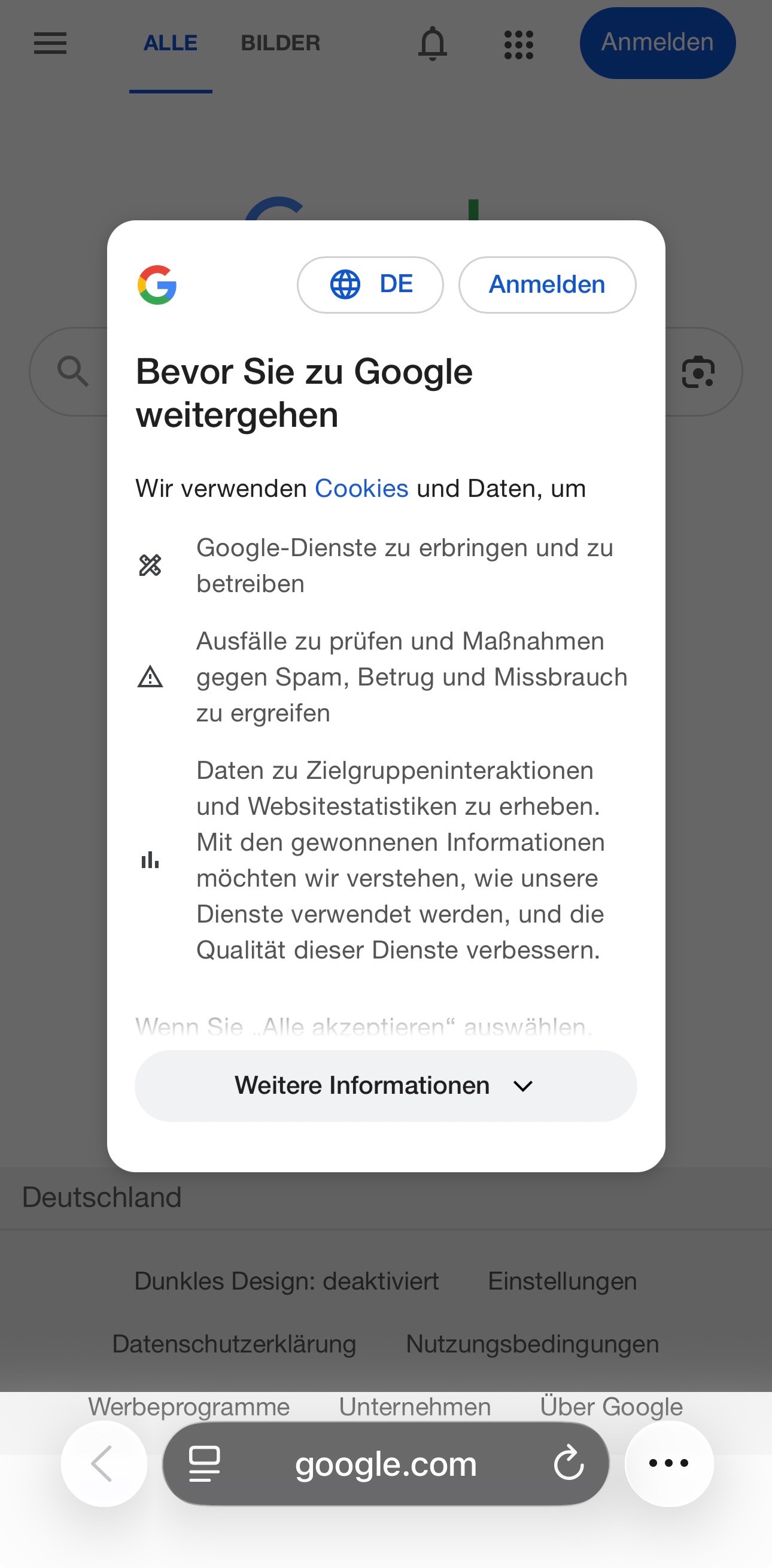
Task: Go back with the browser back arrow
Action: coord(104,1464)
